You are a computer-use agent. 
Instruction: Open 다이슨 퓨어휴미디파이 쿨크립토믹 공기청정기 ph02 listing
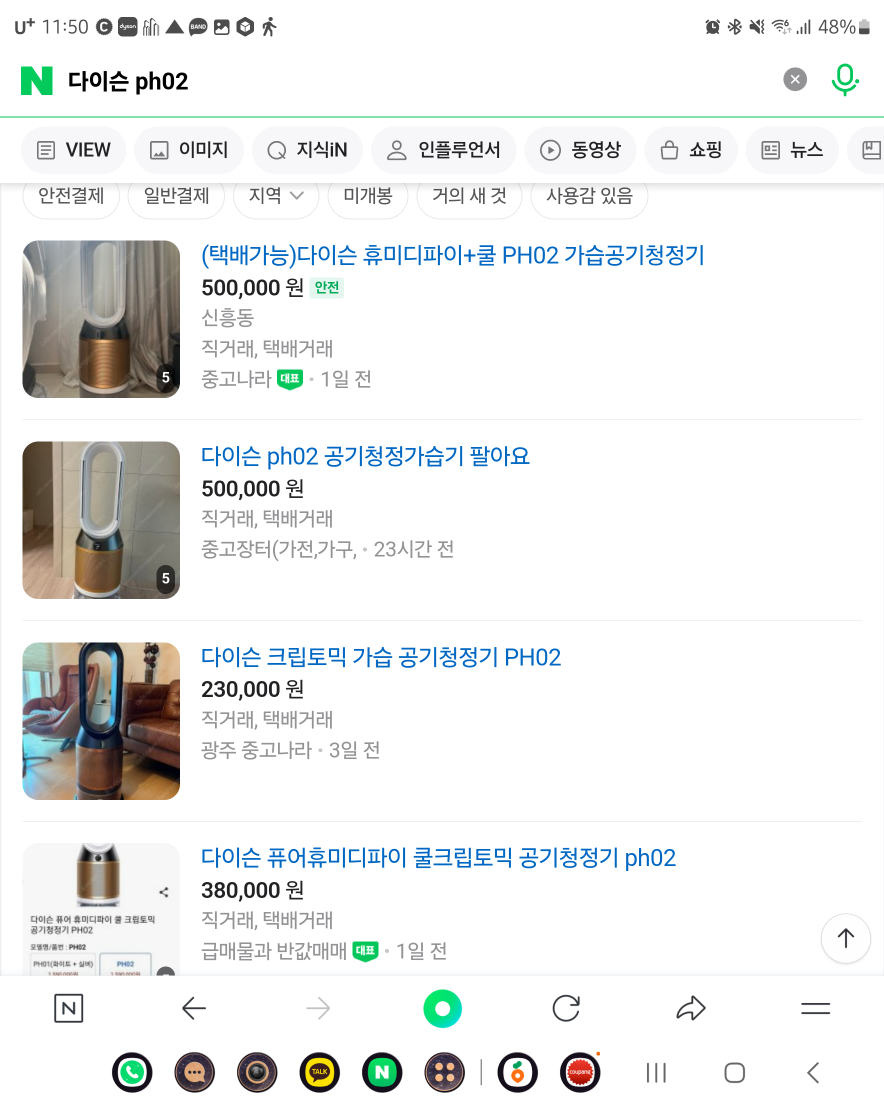(438, 858)
